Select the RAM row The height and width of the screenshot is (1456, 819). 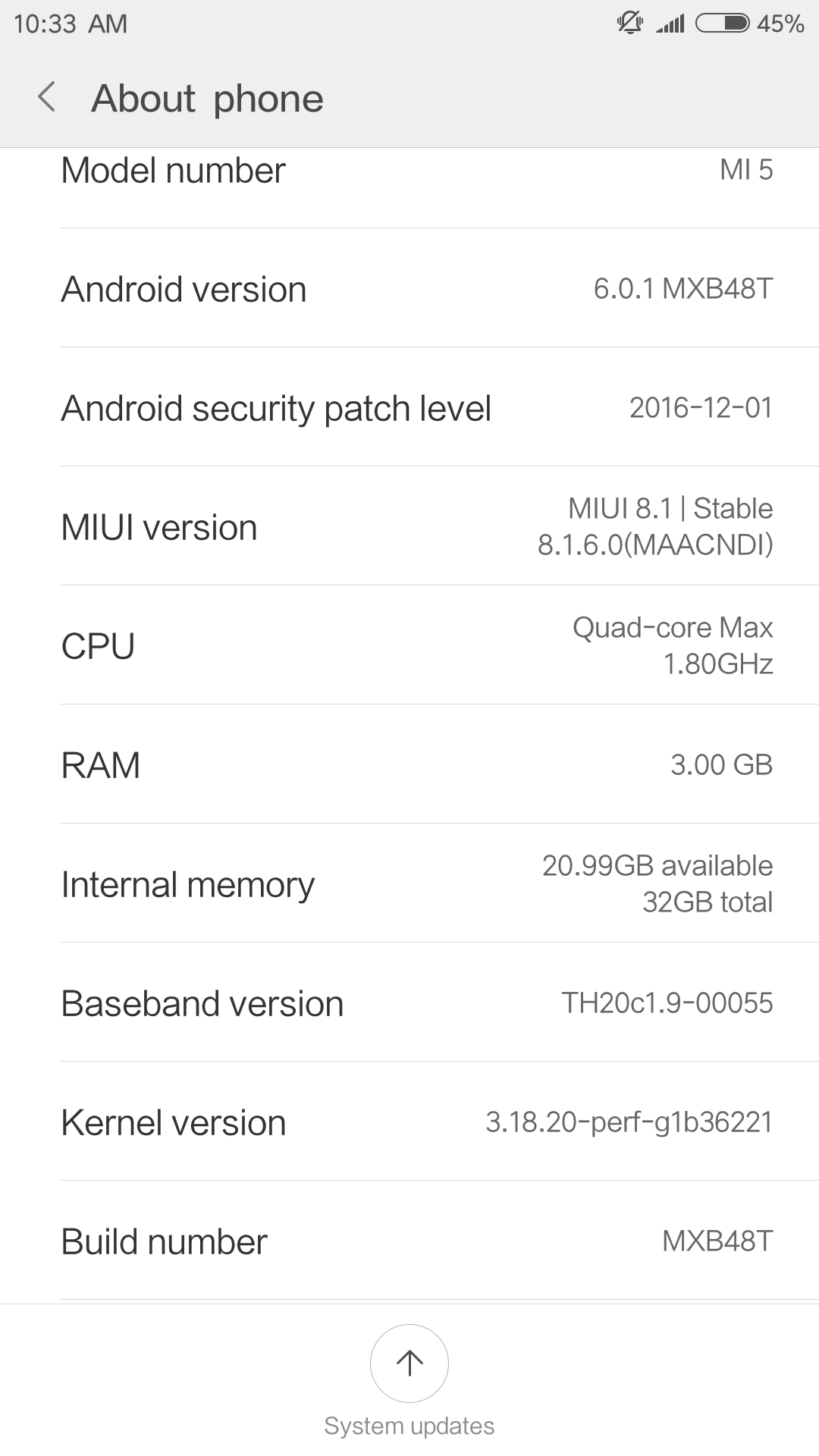(x=409, y=764)
